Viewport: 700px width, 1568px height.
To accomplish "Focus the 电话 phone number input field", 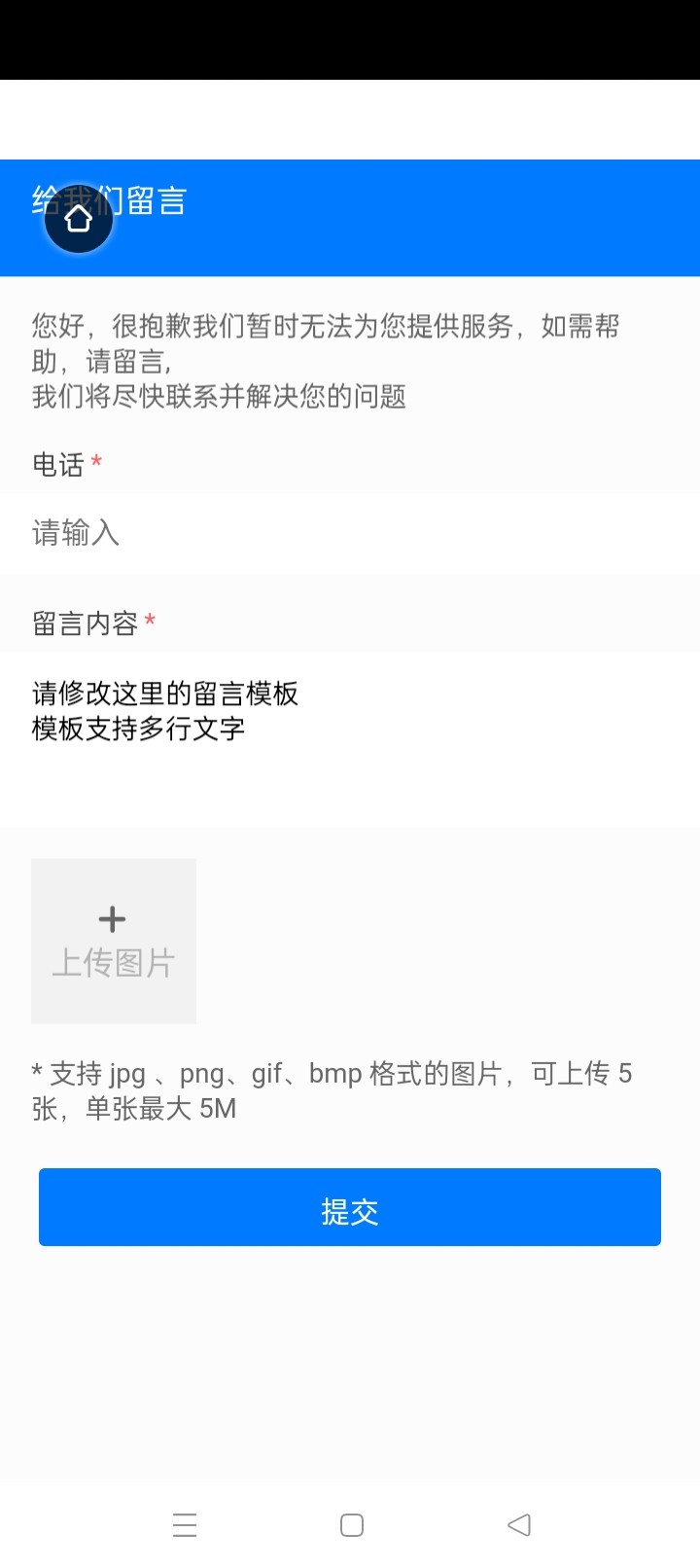I will (350, 533).
